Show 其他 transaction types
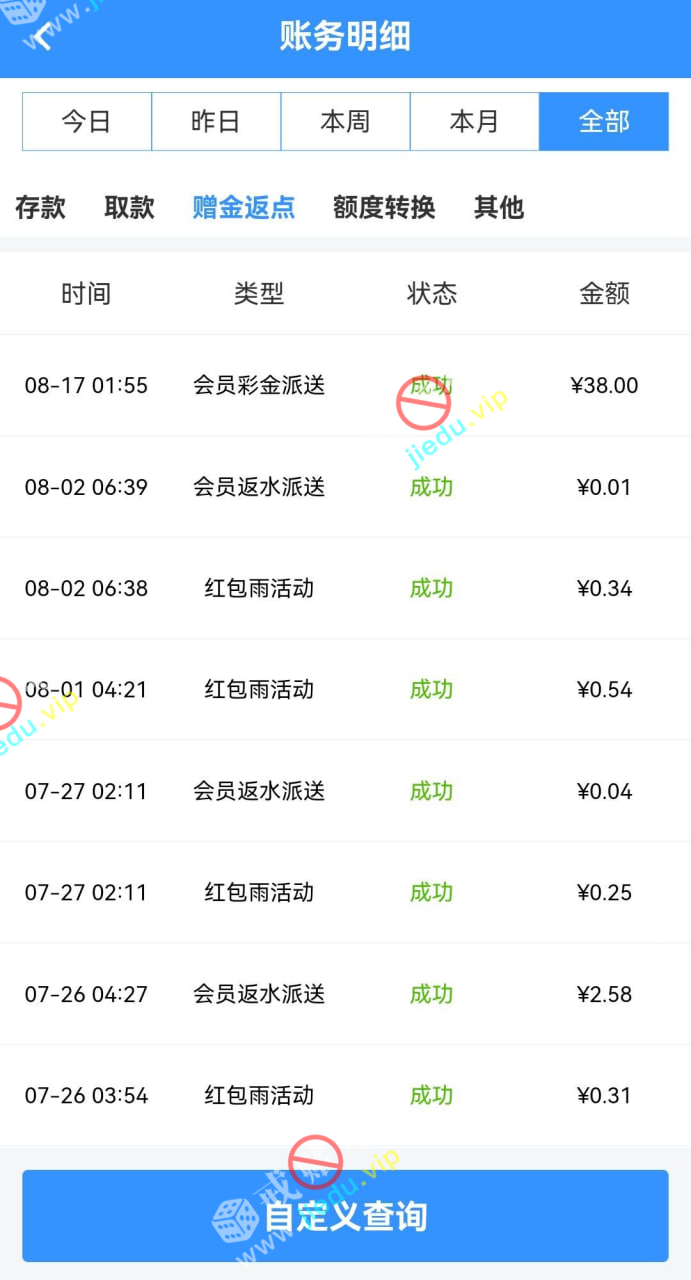The height and width of the screenshot is (1280, 691). [499, 207]
